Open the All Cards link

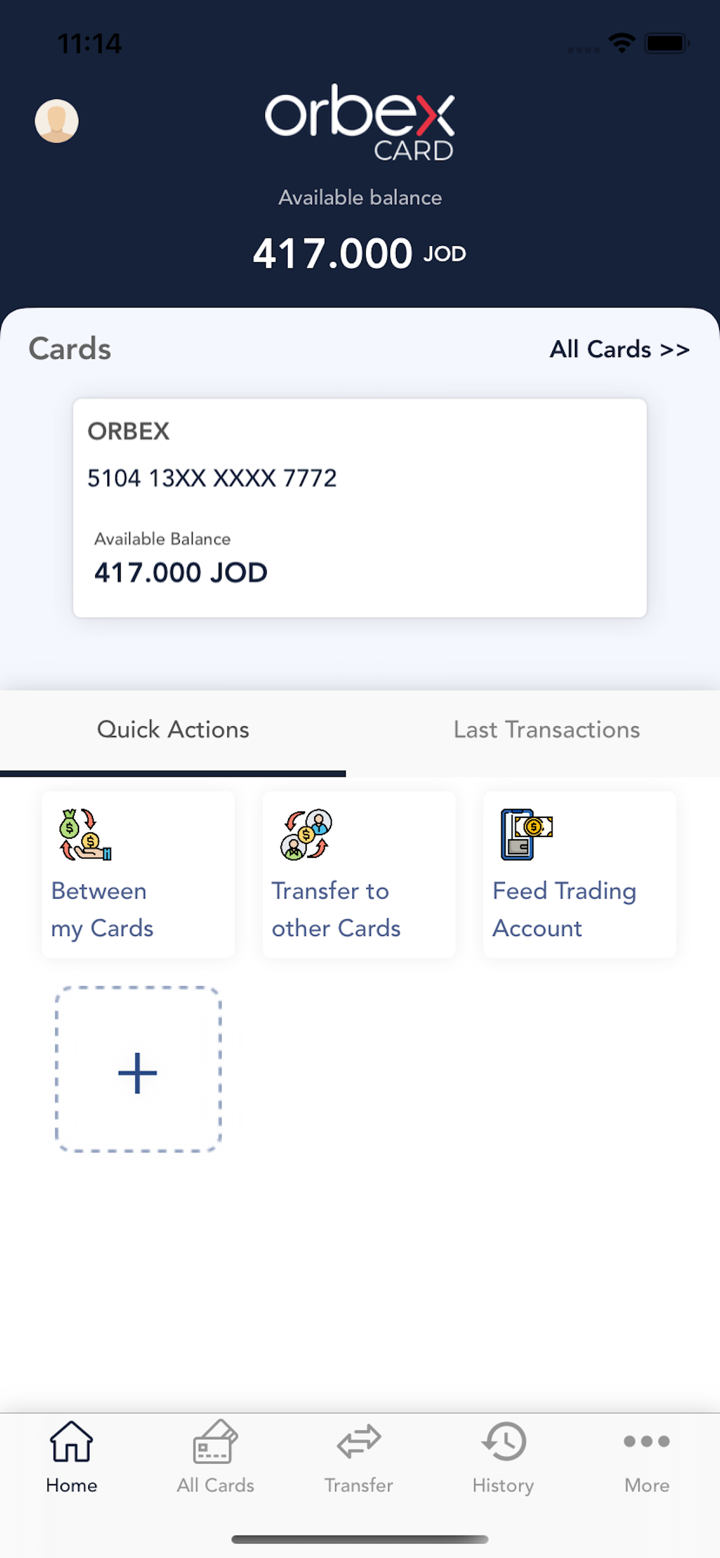click(x=619, y=349)
